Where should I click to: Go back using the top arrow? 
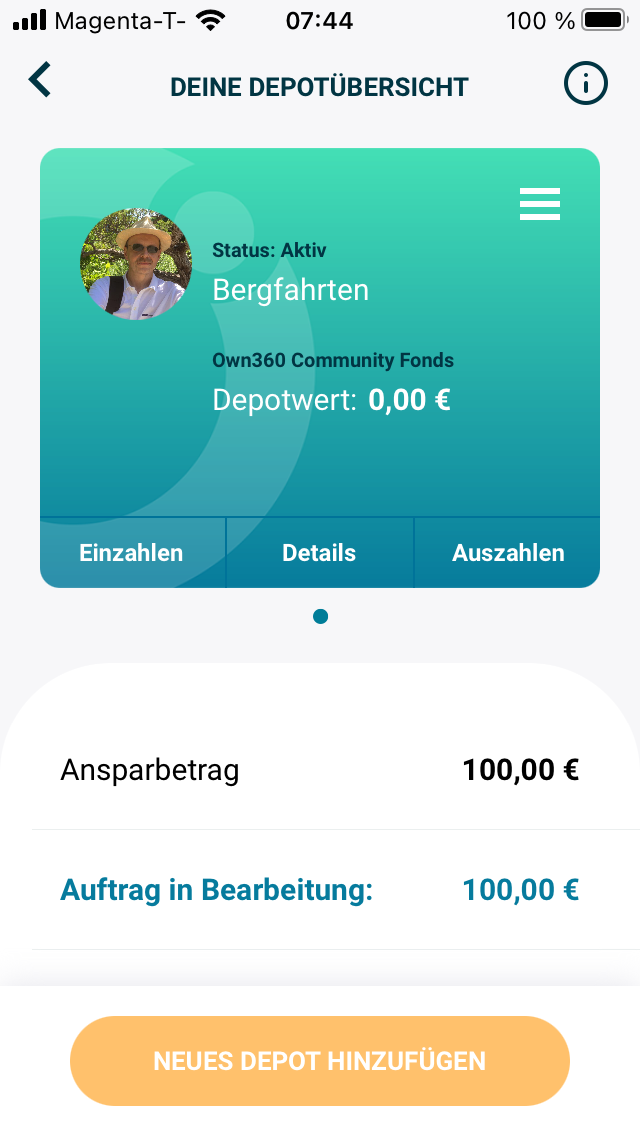pyautogui.click(x=40, y=81)
